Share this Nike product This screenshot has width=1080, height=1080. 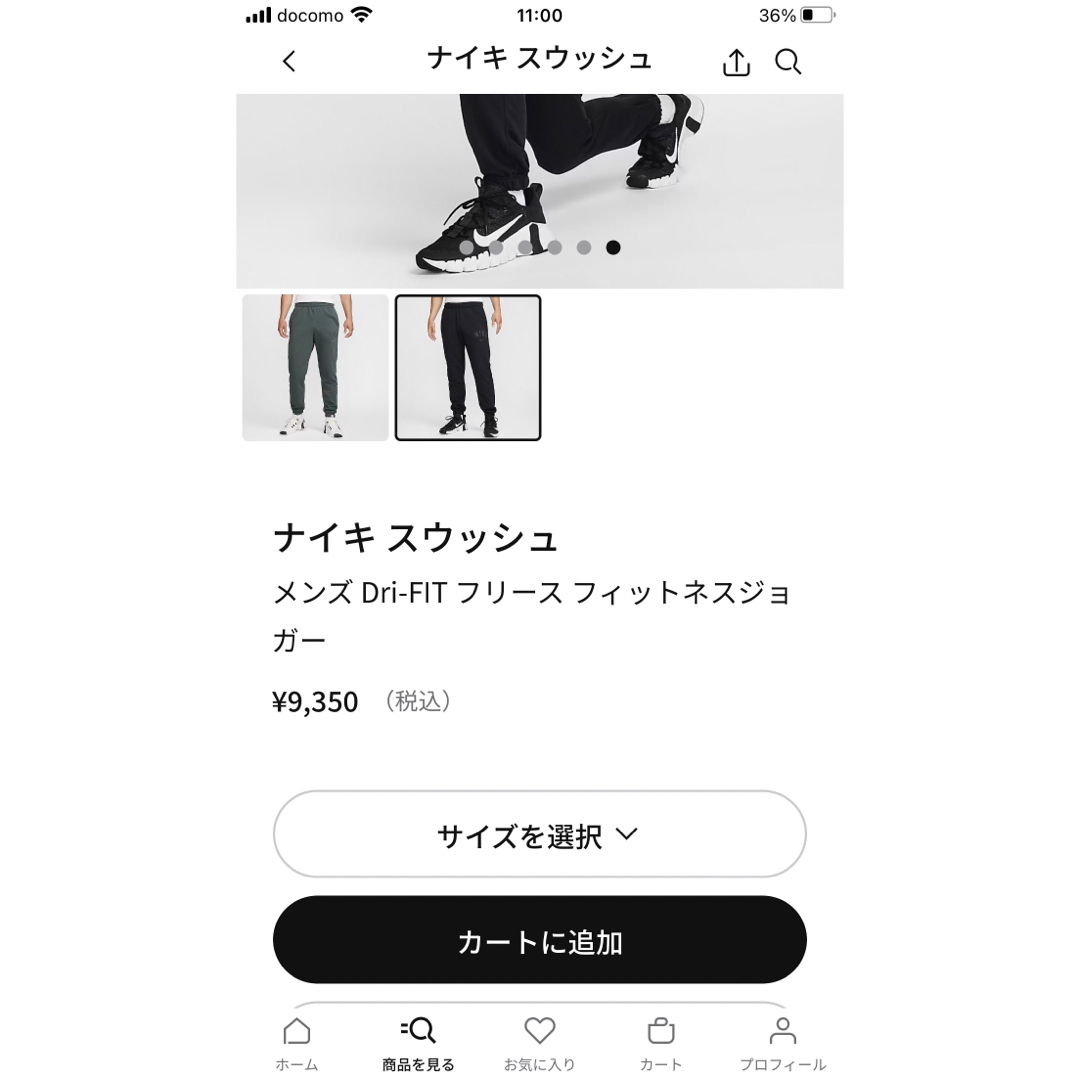pos(736,62)
